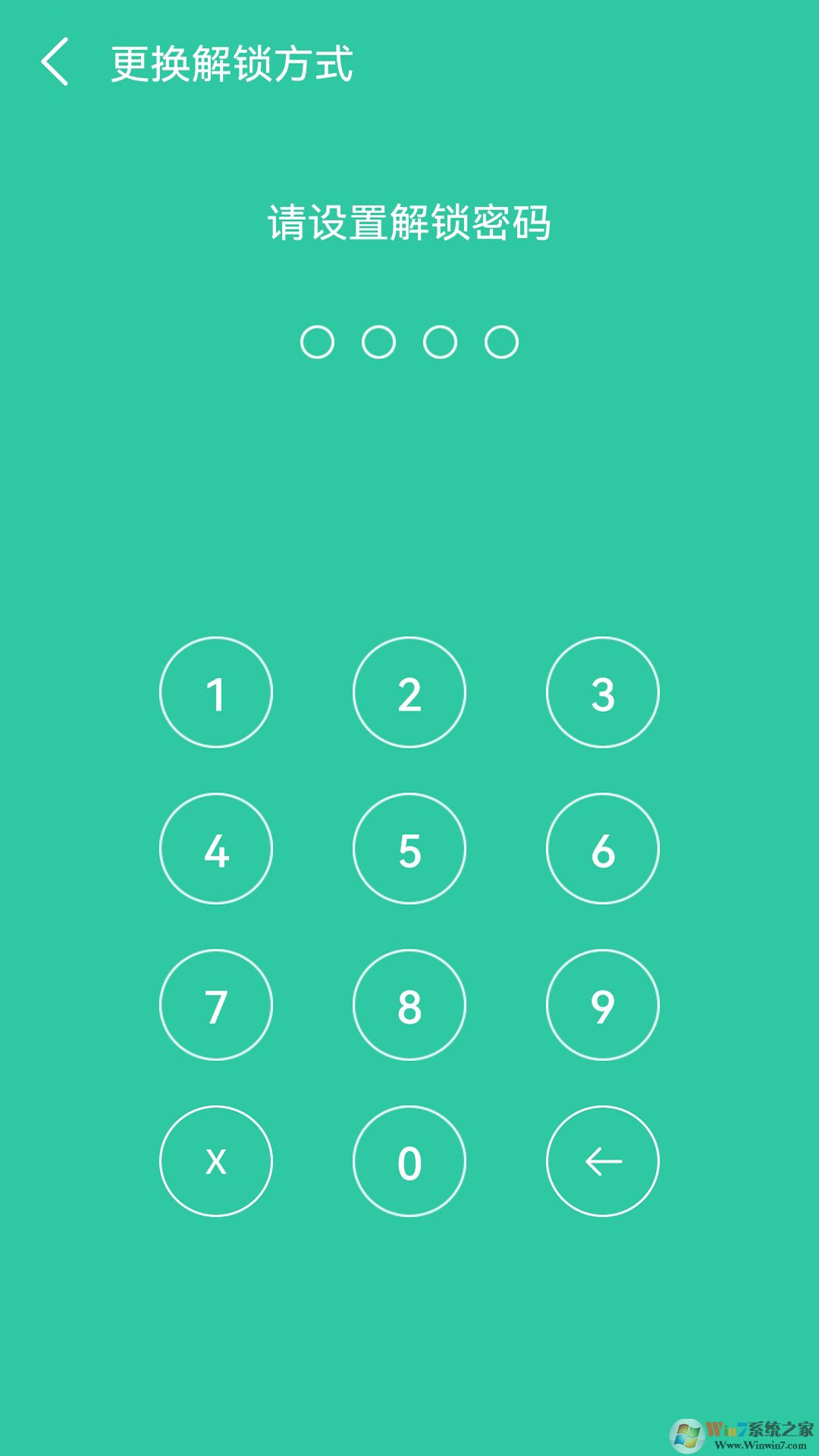Go back from 更换解锁方式 screen
Image resolution: width=819 pixels, height=1456 pixels.
click(55, 62)
